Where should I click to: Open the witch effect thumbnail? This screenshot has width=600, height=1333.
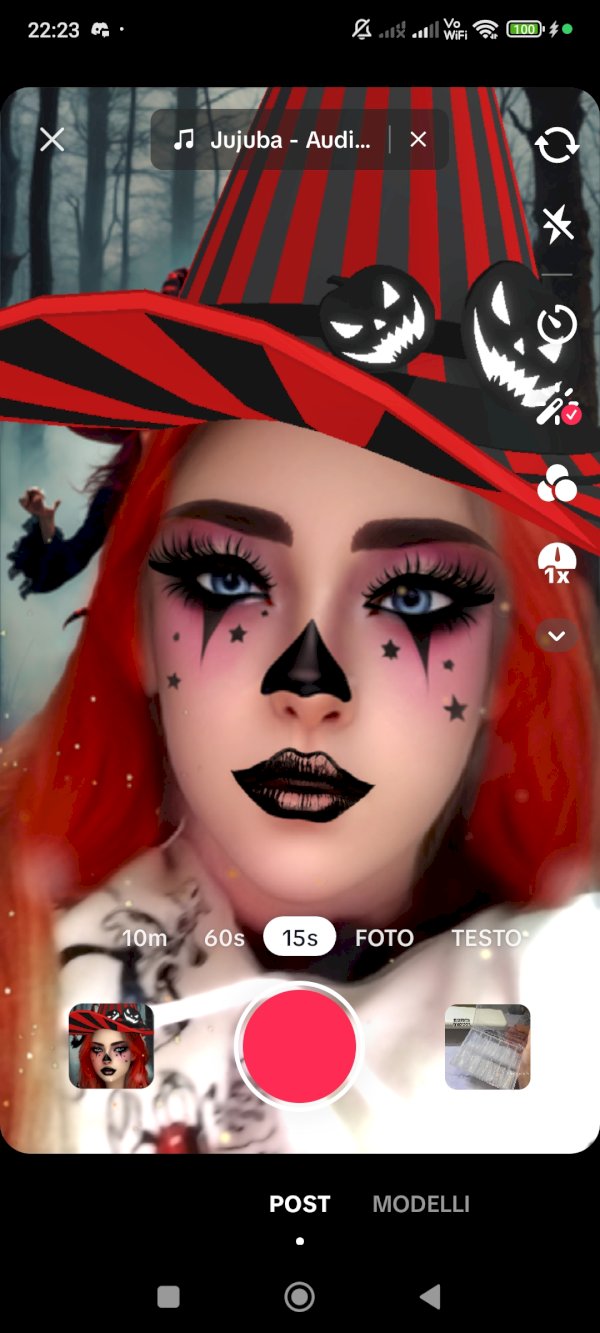[x=111, y=1046]
